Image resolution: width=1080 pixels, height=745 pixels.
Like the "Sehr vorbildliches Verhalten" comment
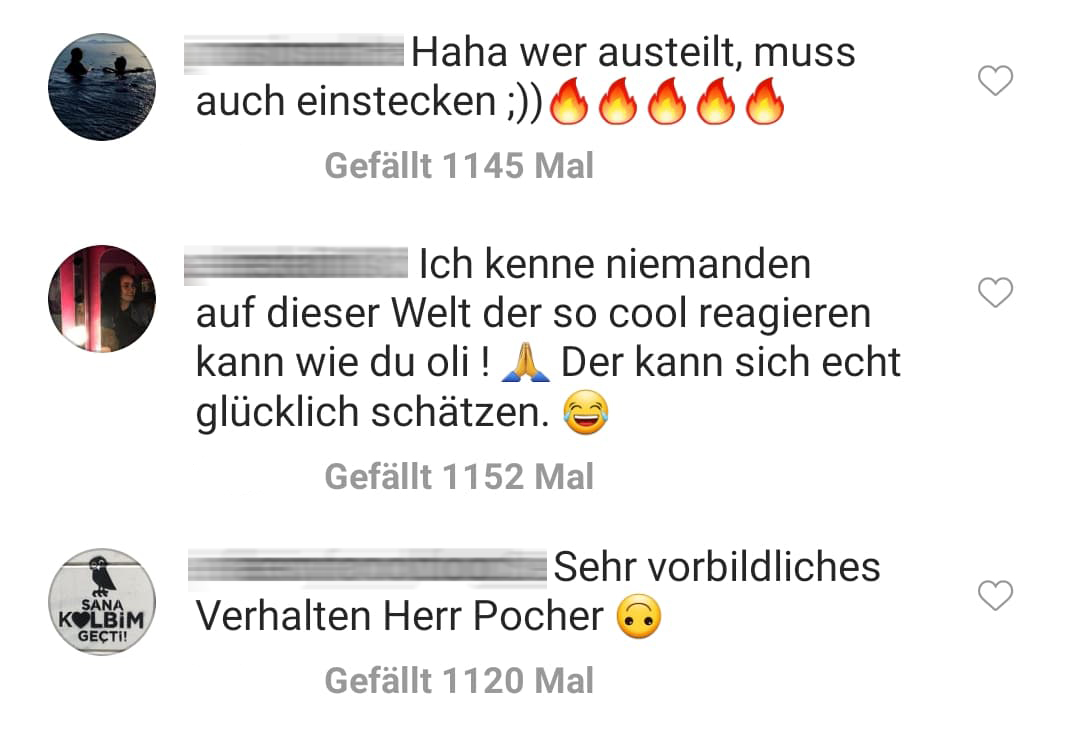click(x=995, y=597)
